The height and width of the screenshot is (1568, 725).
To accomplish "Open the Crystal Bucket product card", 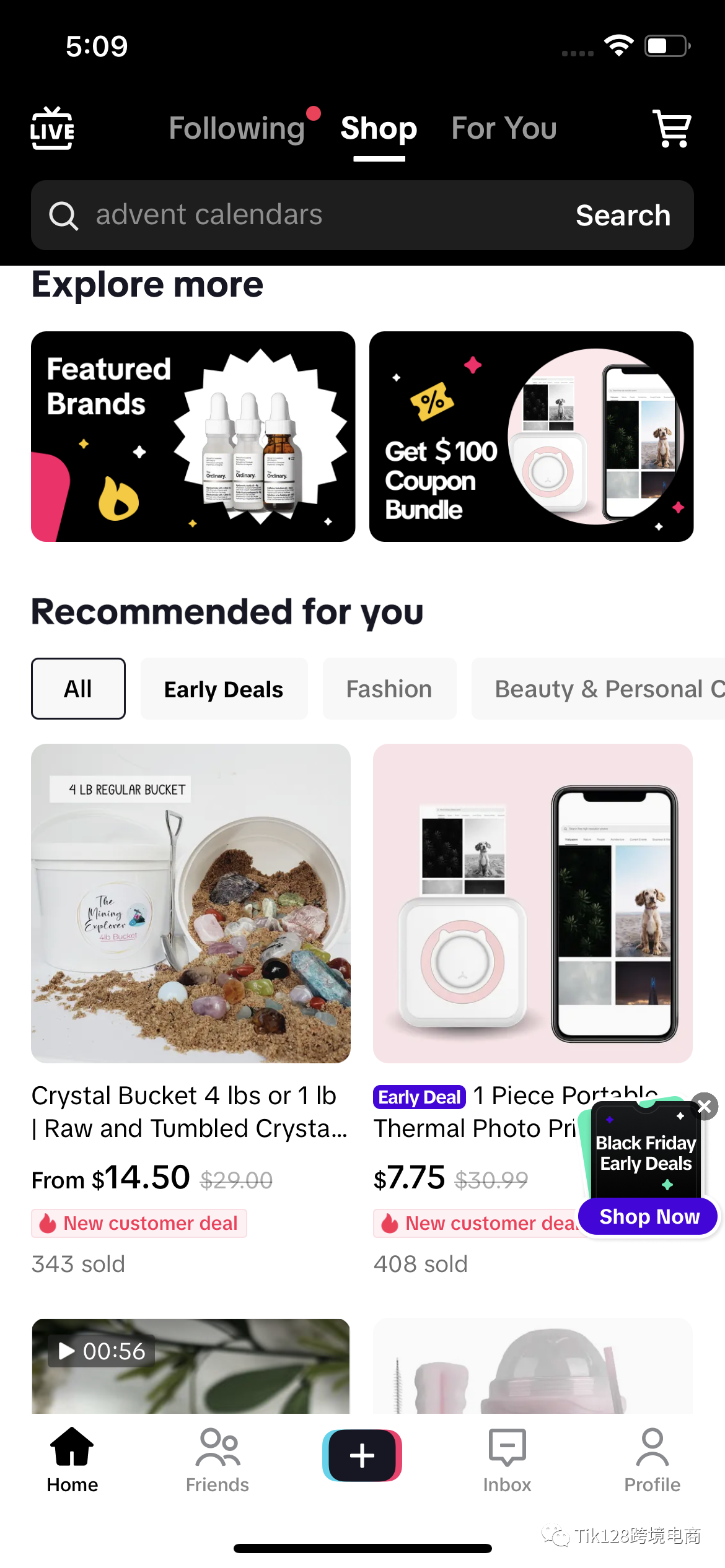I will 191,904.
